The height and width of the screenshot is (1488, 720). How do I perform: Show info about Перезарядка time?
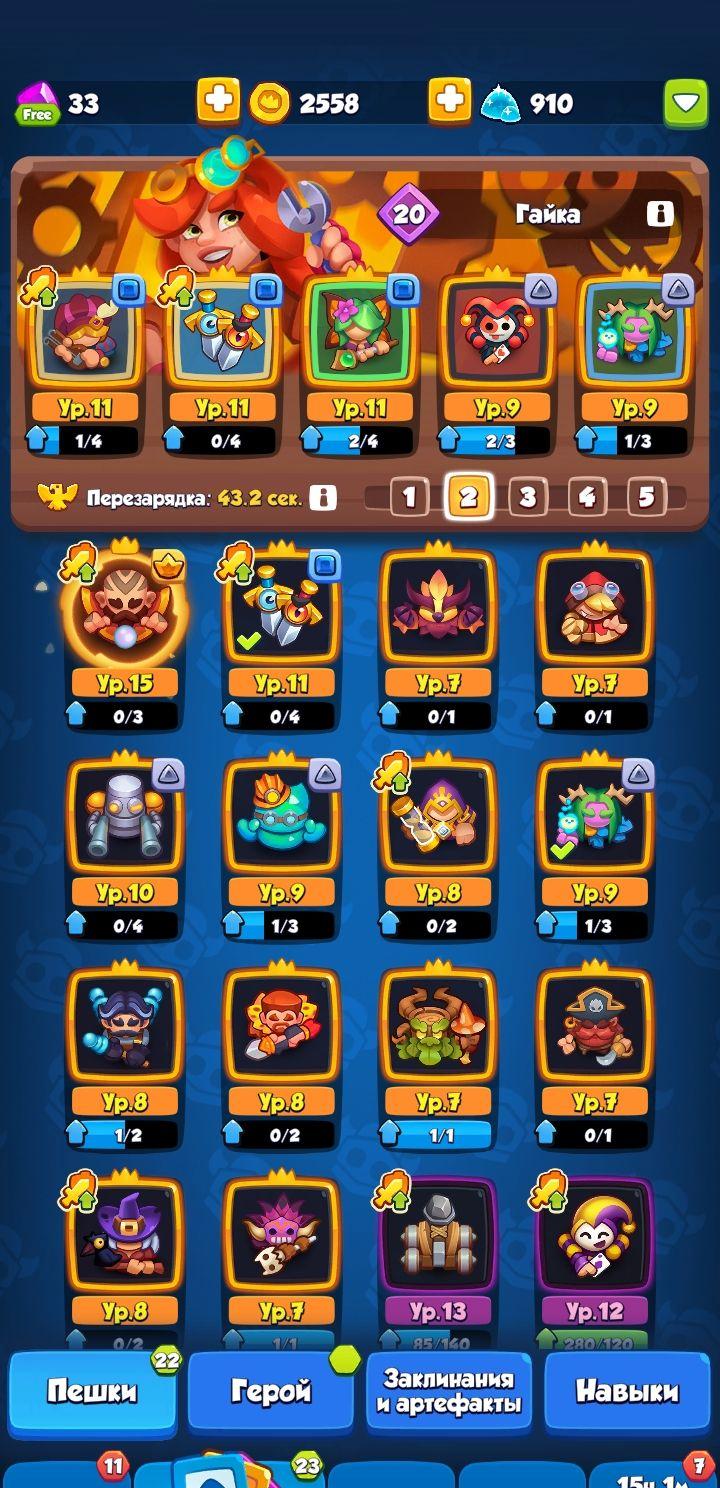[x=323, y=497]
